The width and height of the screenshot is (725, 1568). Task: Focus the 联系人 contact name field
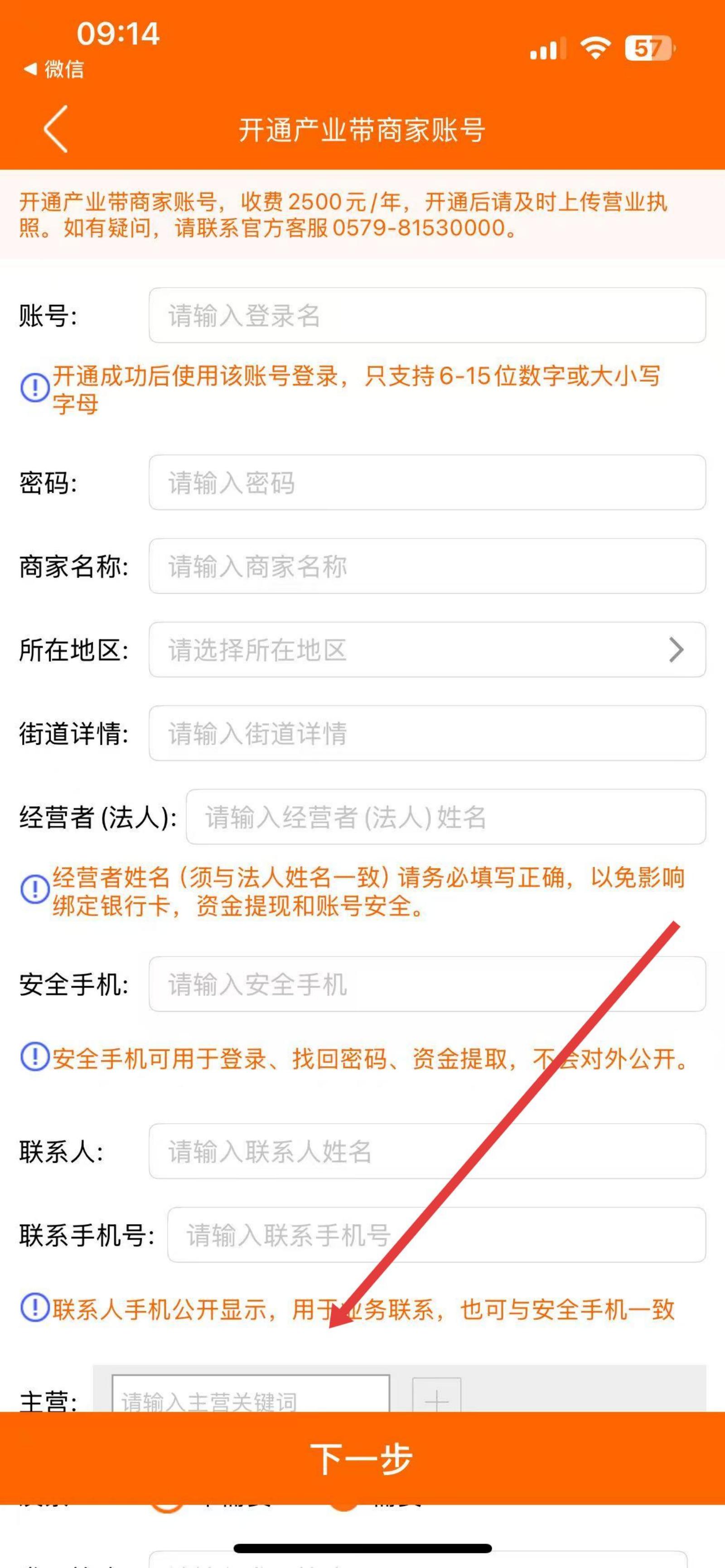pyautogui.click(x=427, y=1151)
